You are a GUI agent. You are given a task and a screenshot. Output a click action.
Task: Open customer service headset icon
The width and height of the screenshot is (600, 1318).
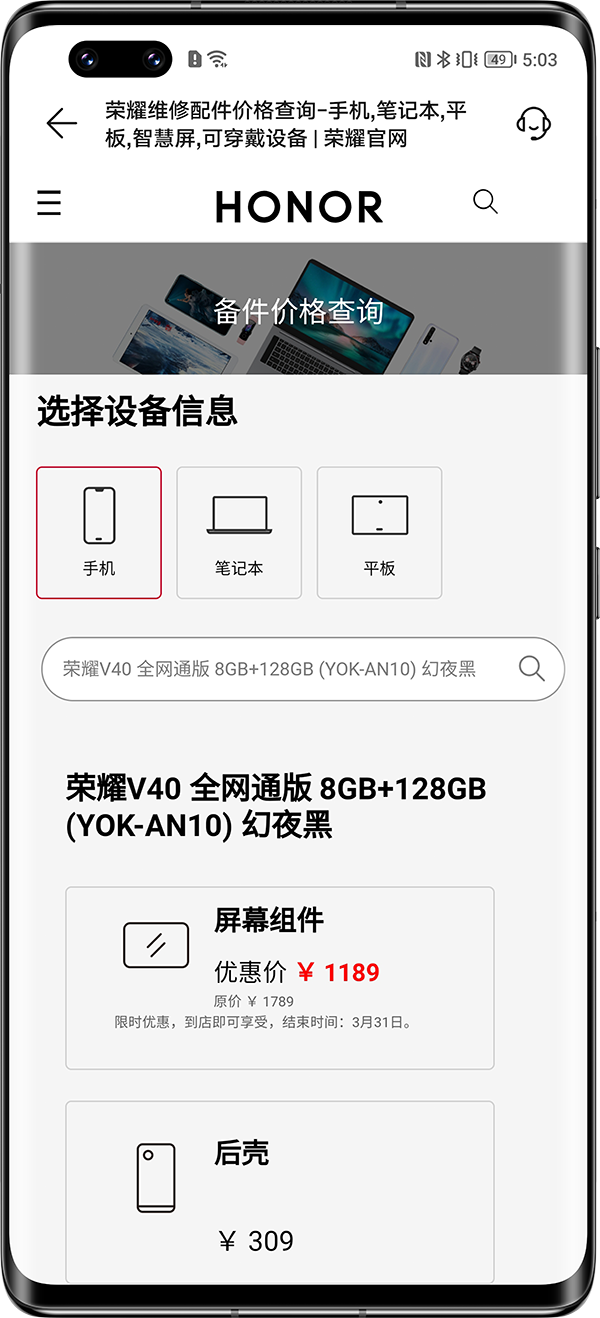tap(533, 123)
